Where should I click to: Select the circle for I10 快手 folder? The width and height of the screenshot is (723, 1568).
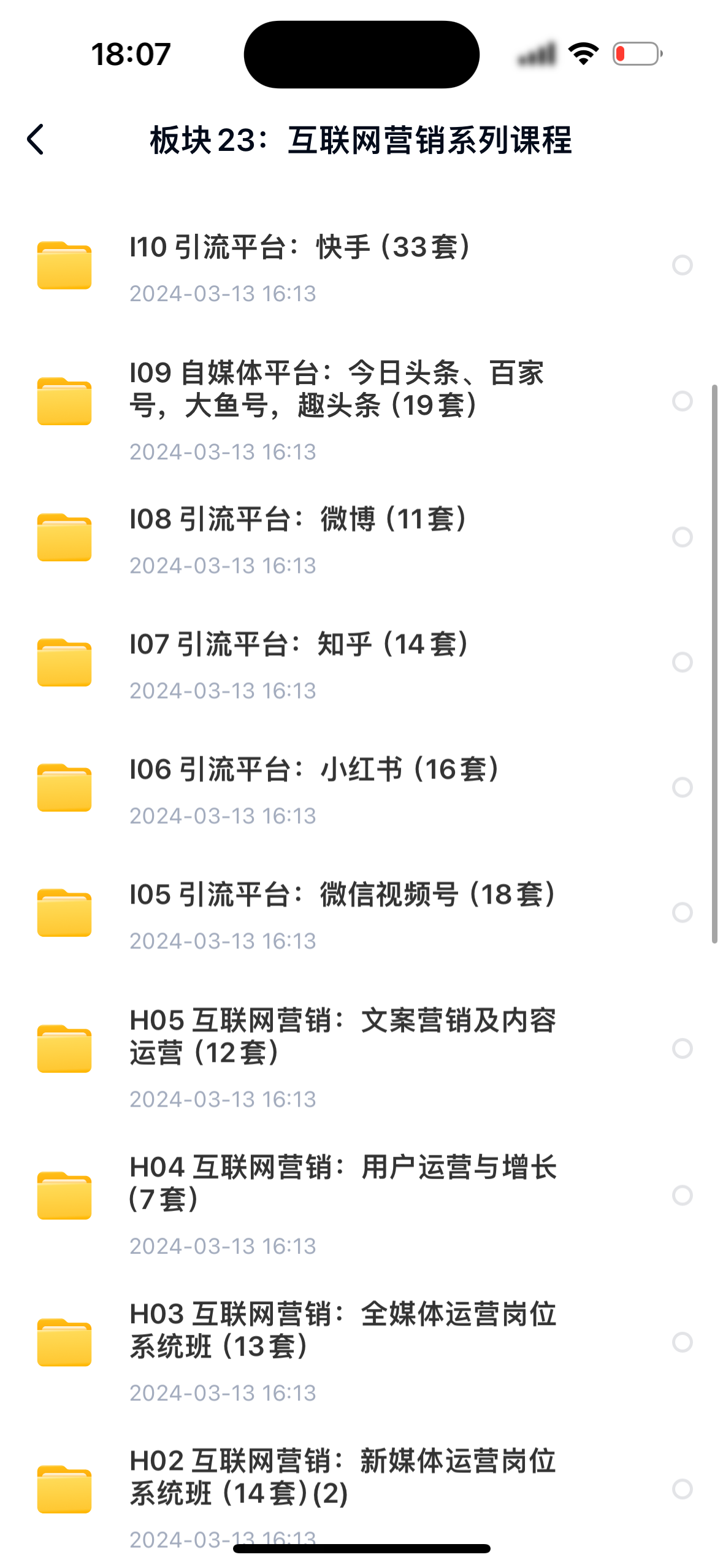(x=682, y=265)
